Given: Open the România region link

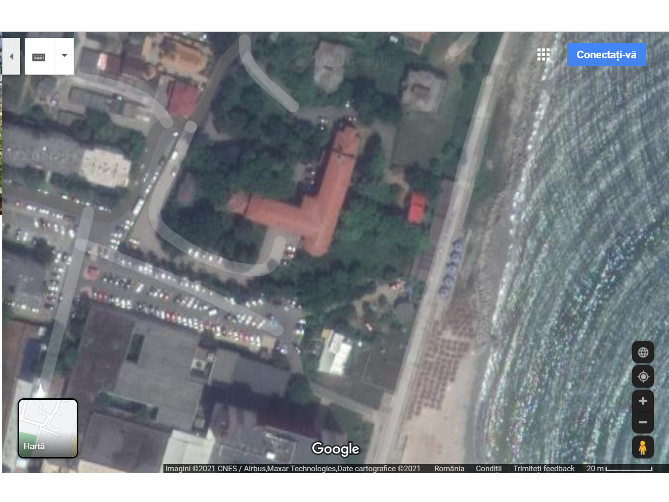Looking at the screenshot, I should [x=450, y=469].
